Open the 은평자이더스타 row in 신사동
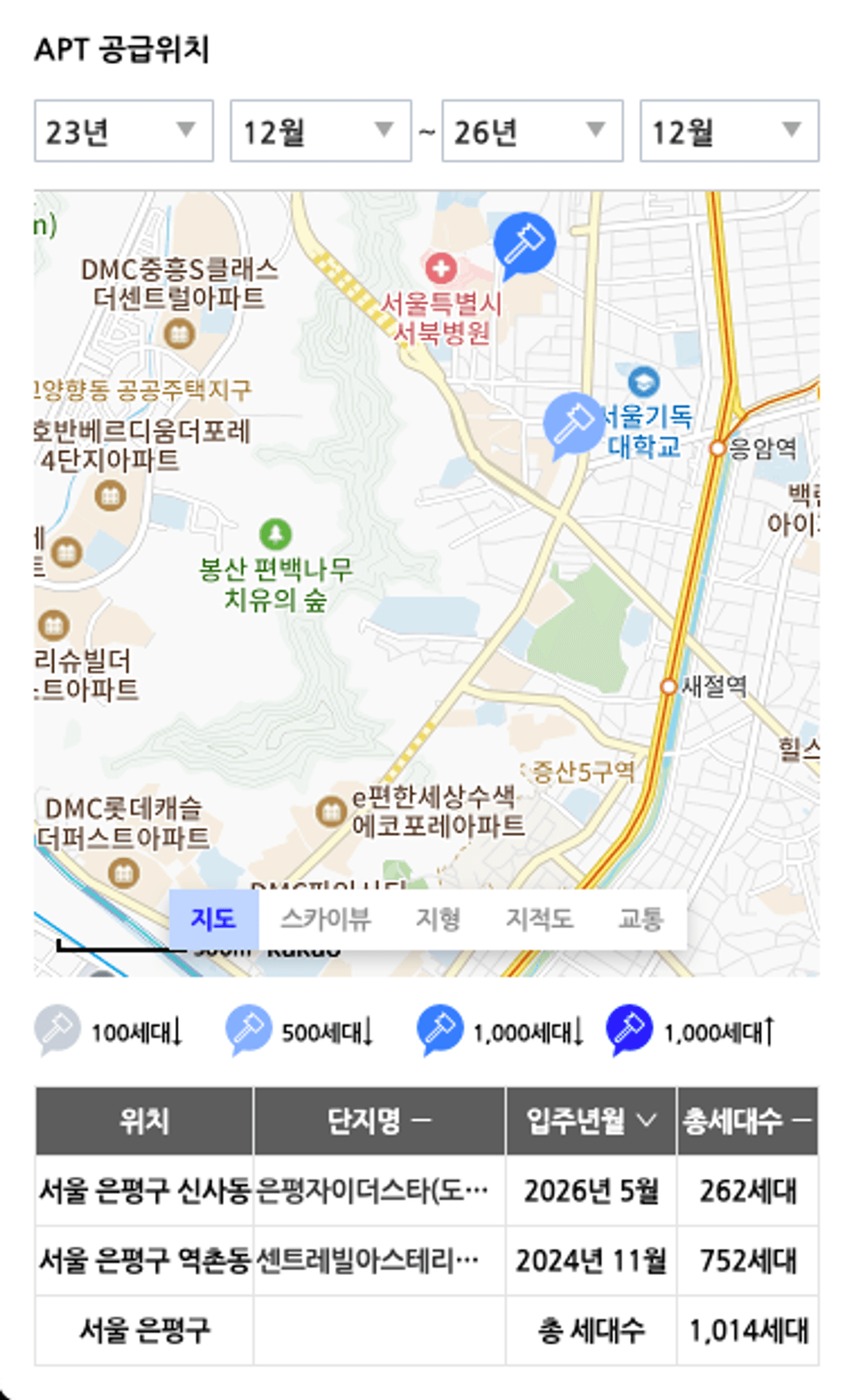Viewport: 867px width, 1400px height. 426,1191
